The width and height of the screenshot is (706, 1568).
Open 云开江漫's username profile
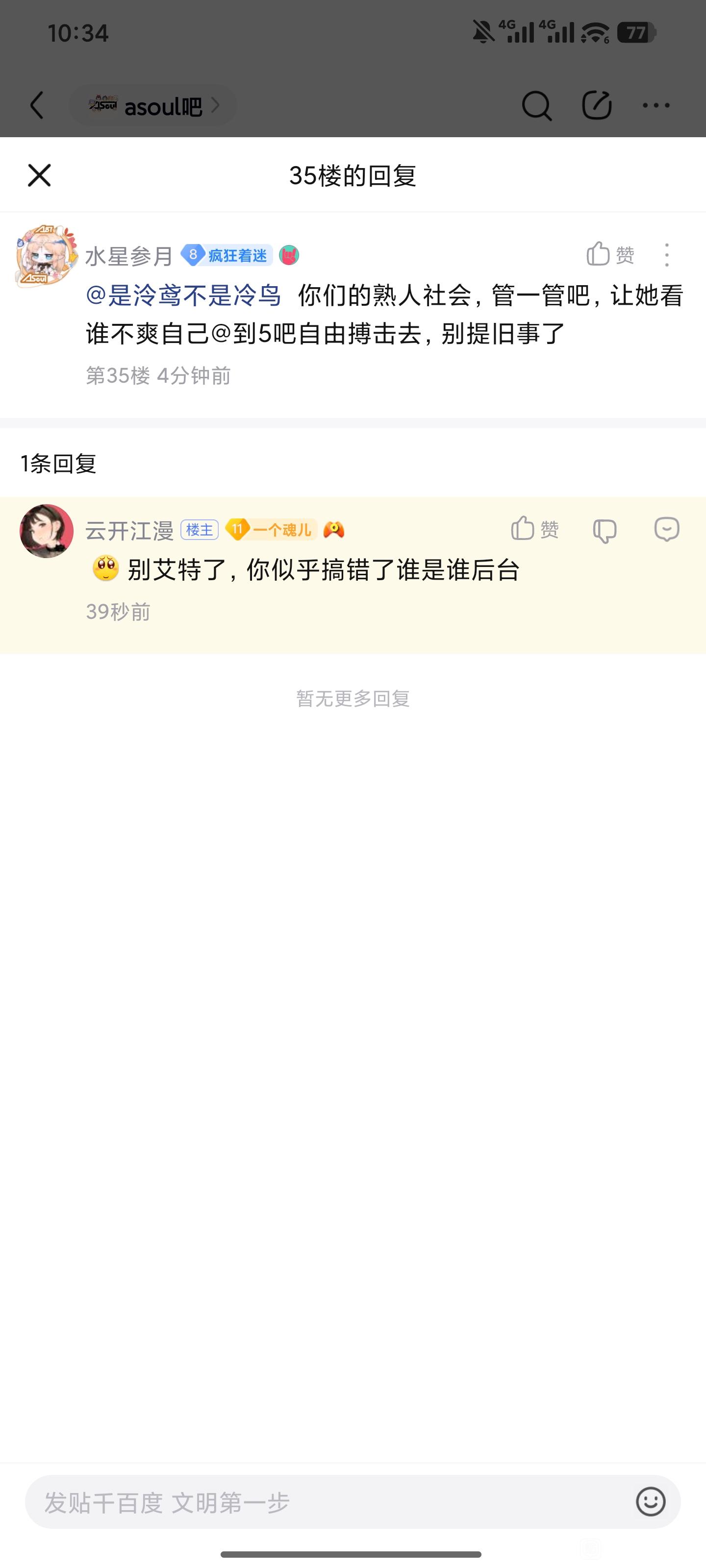click(130, 531)
